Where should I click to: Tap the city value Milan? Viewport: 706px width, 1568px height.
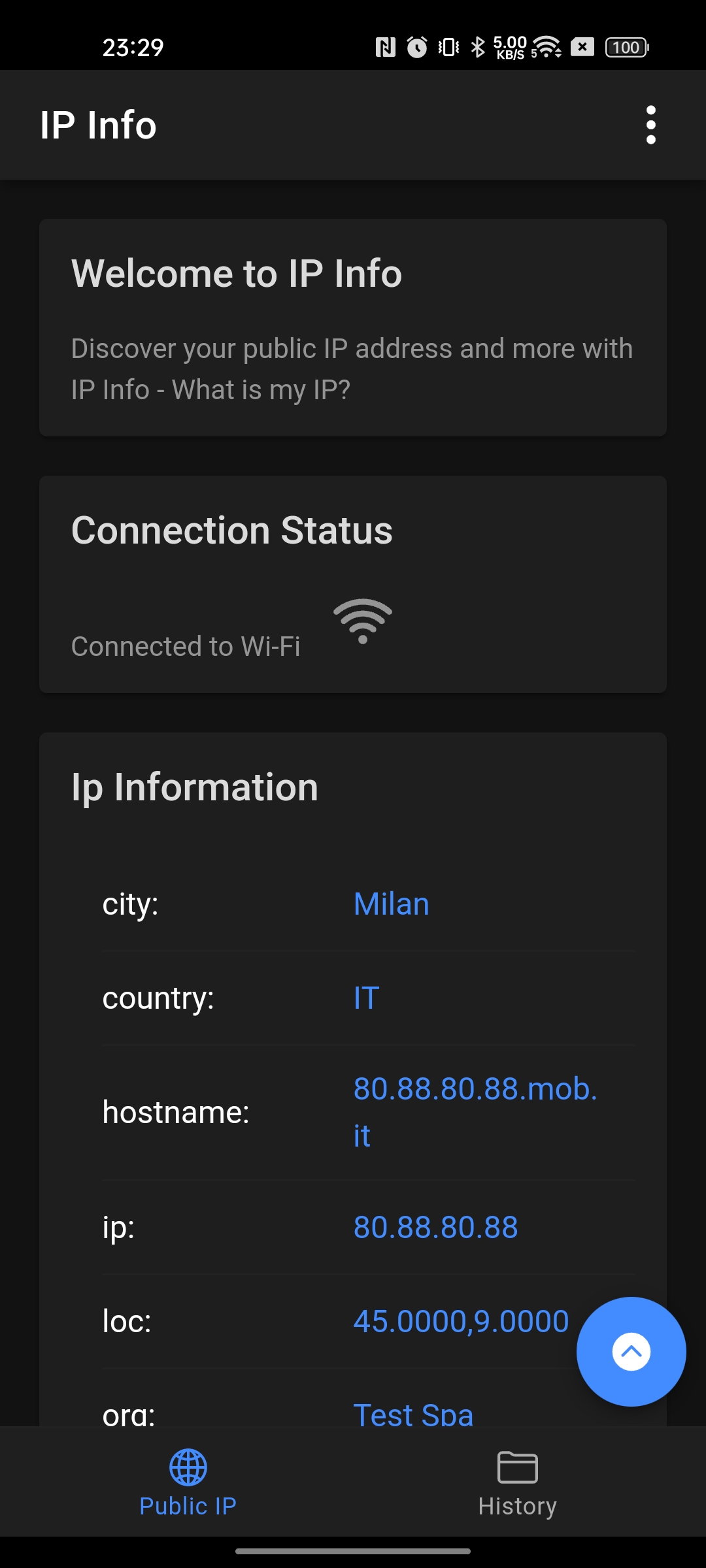pyautogui.click(x=391, y=904)
